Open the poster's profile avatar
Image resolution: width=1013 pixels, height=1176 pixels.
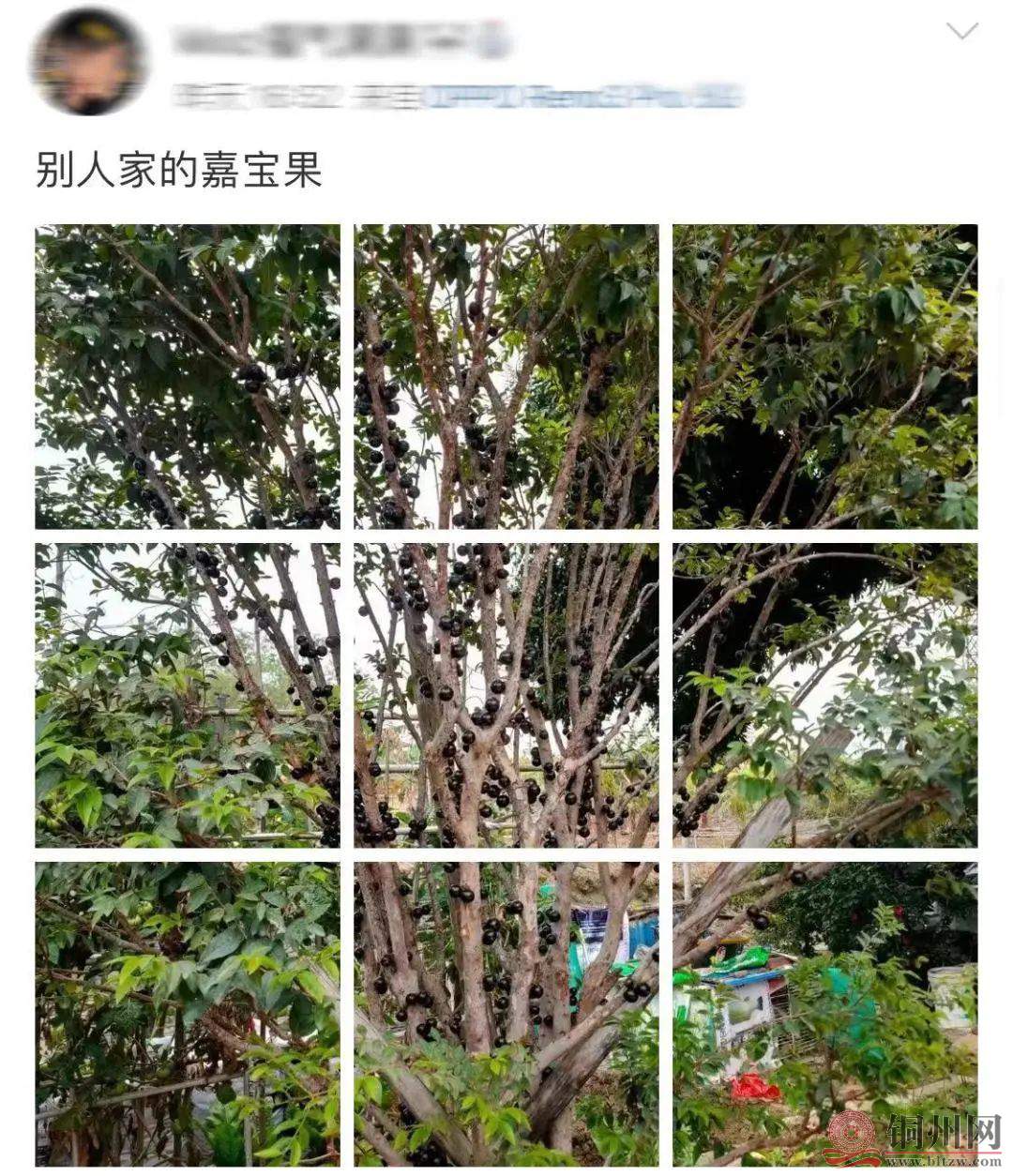pos(90,62)
